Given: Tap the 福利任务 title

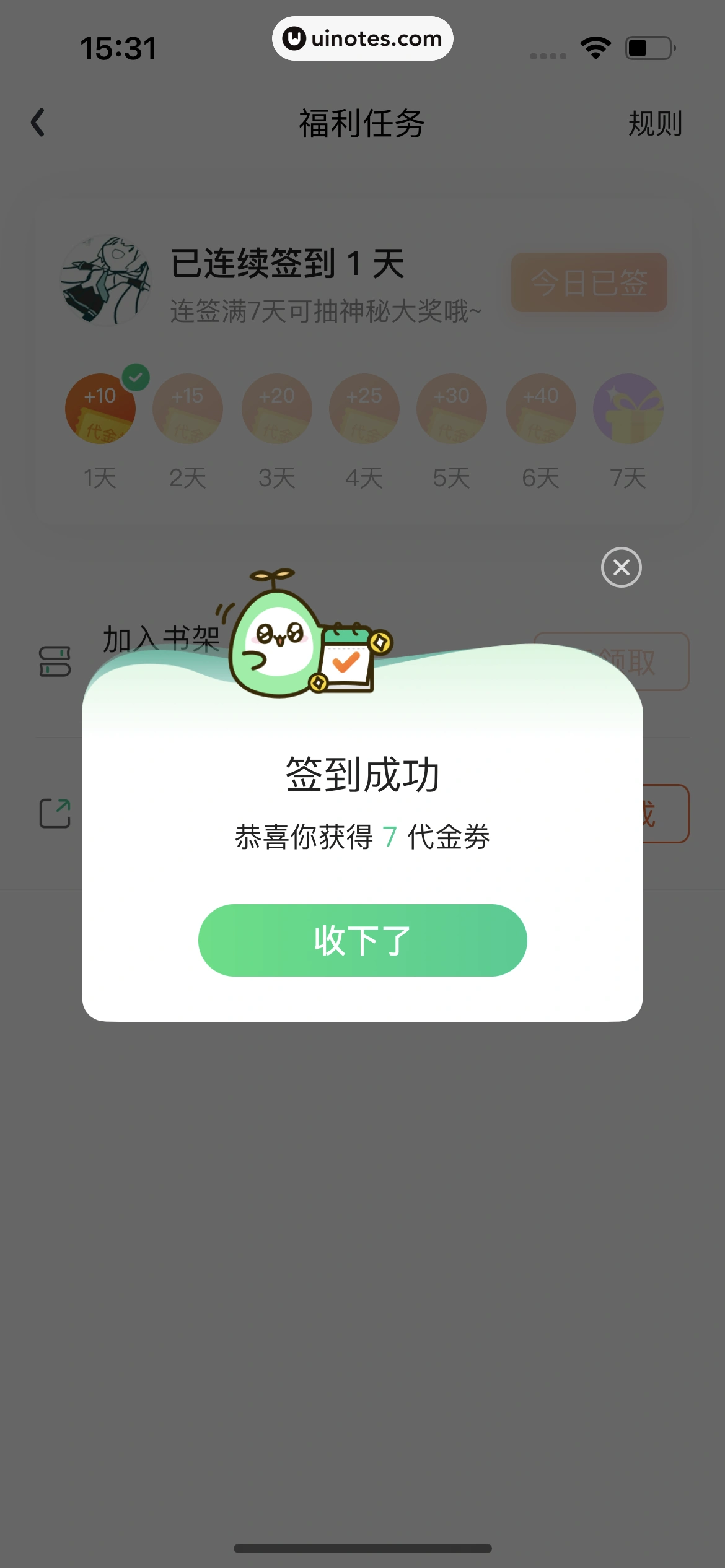Looking at the screenshot, I should [x=362, y=123].
